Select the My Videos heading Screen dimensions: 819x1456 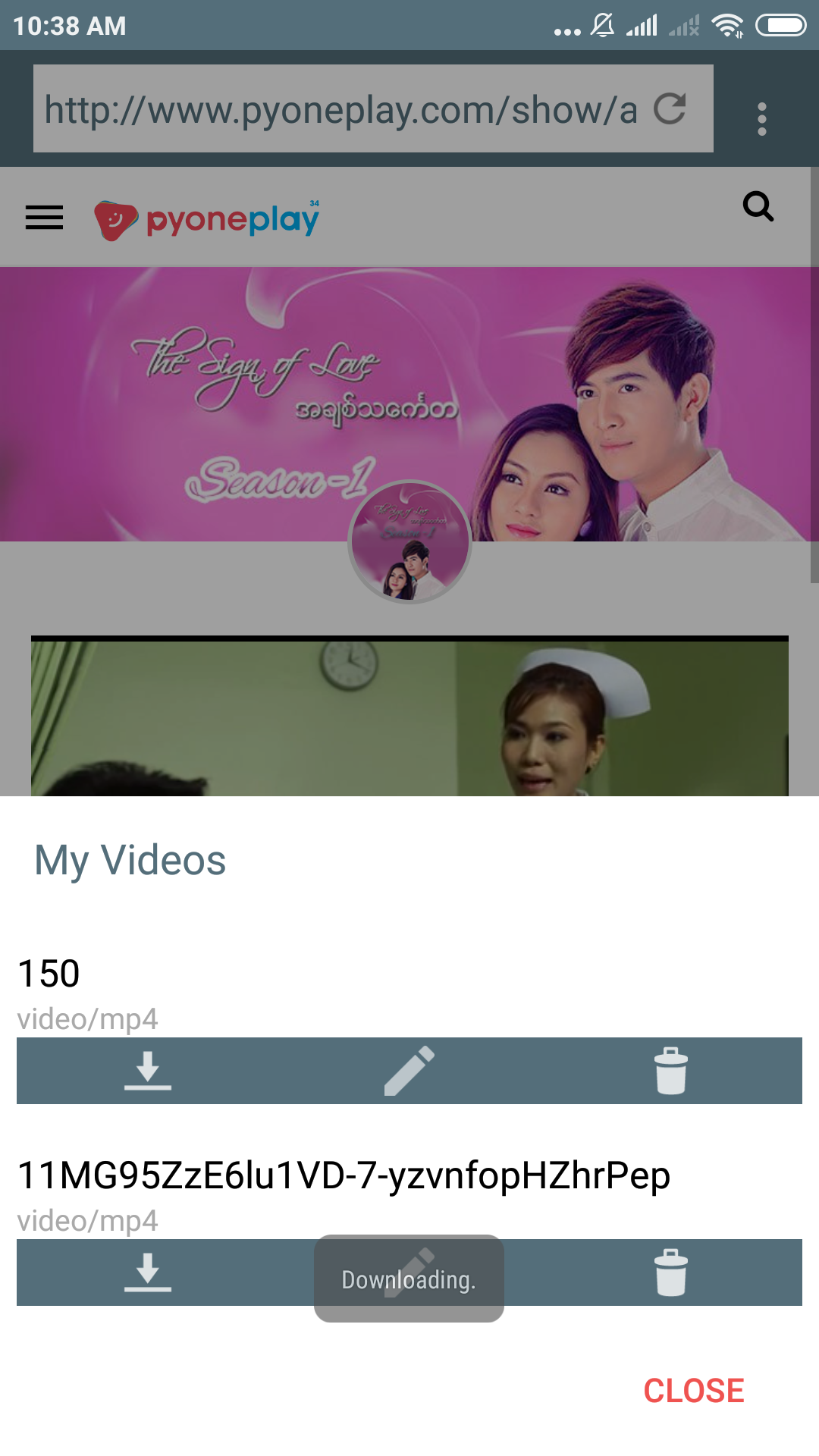pos(129,859)
